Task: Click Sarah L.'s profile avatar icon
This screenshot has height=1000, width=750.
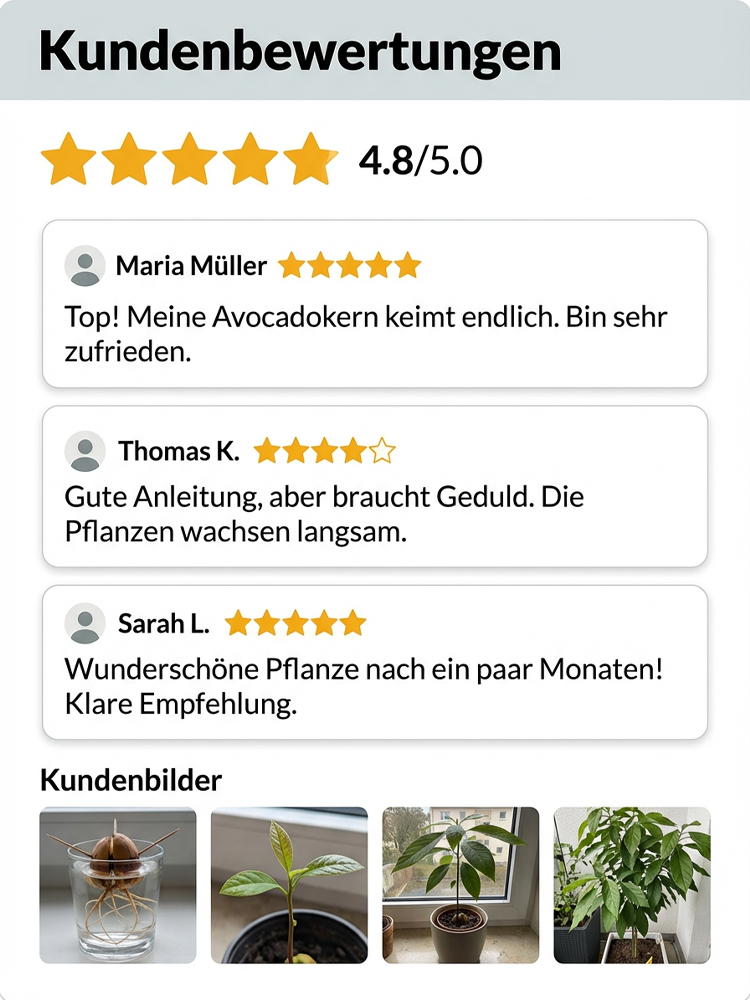Action: tap(85, 621)
